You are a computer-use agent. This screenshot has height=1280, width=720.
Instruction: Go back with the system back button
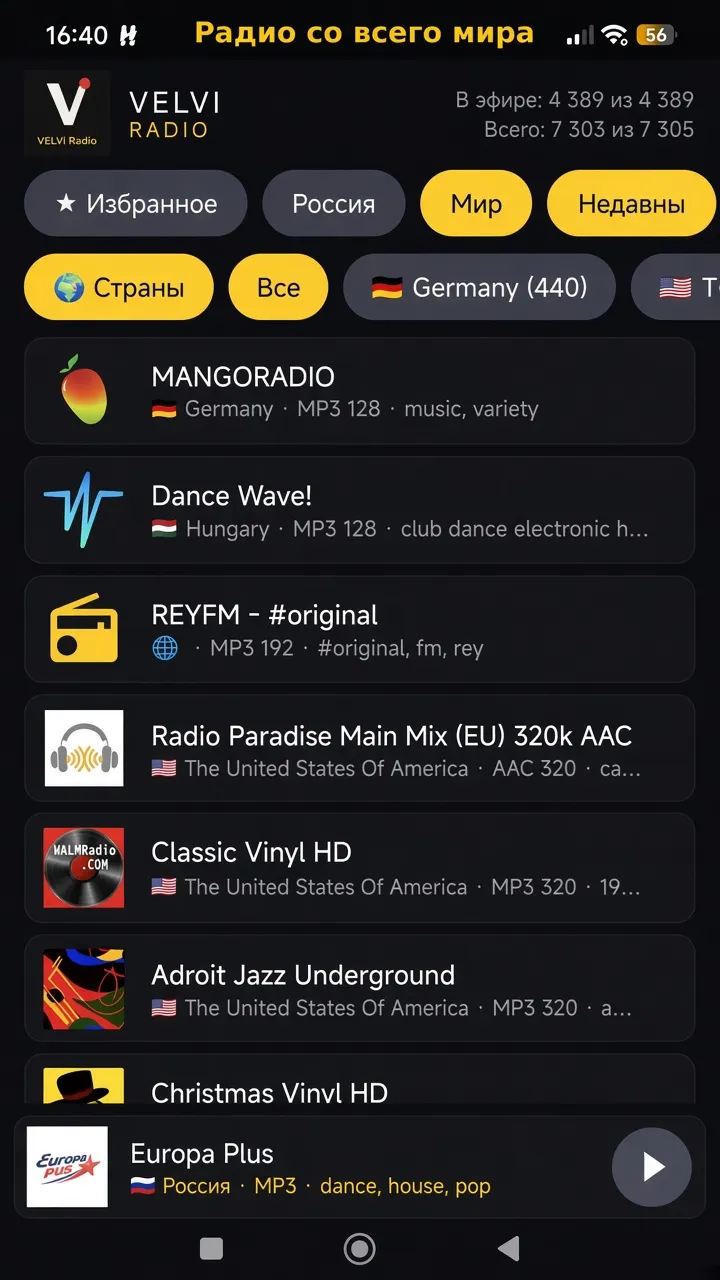pos(509,1248)
